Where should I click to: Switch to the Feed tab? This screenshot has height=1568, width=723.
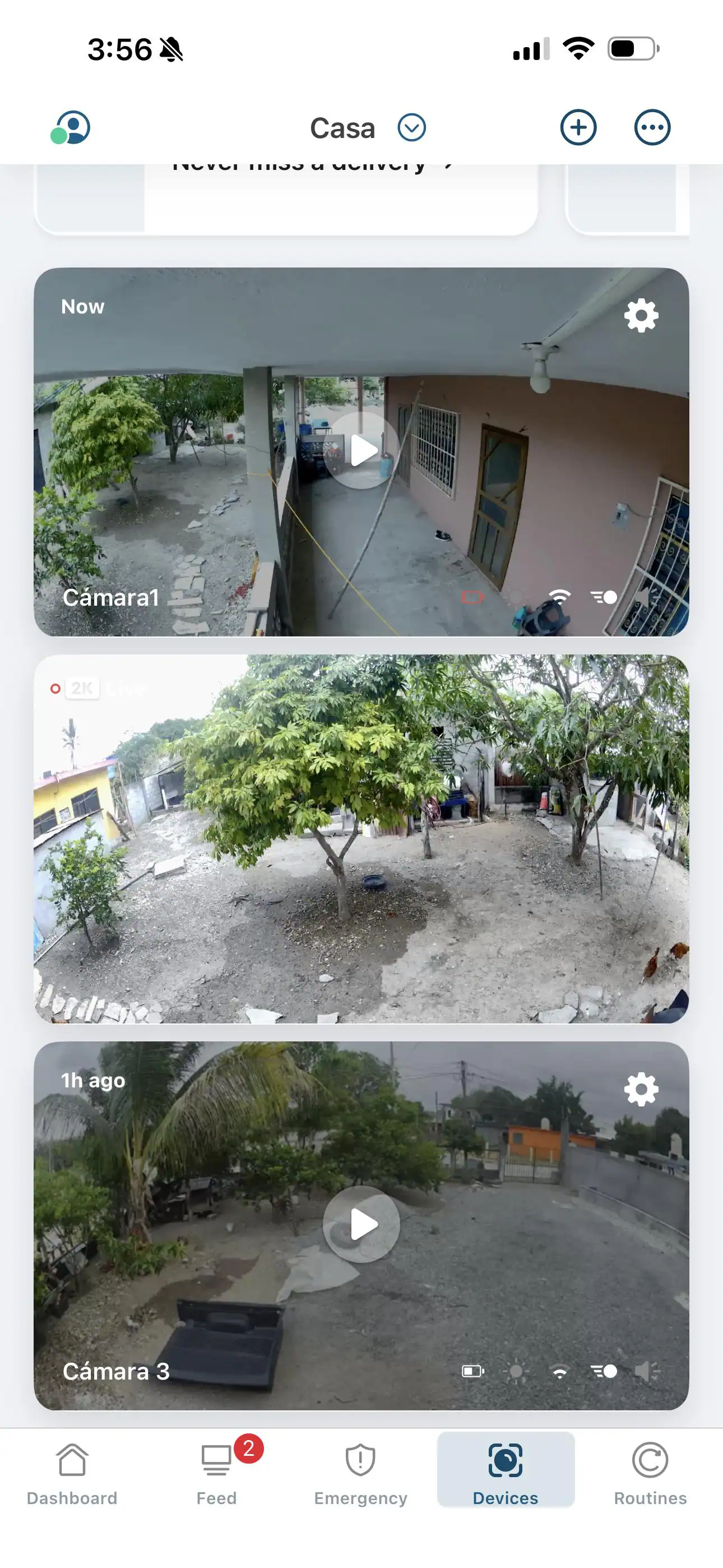coord(217,1470)
